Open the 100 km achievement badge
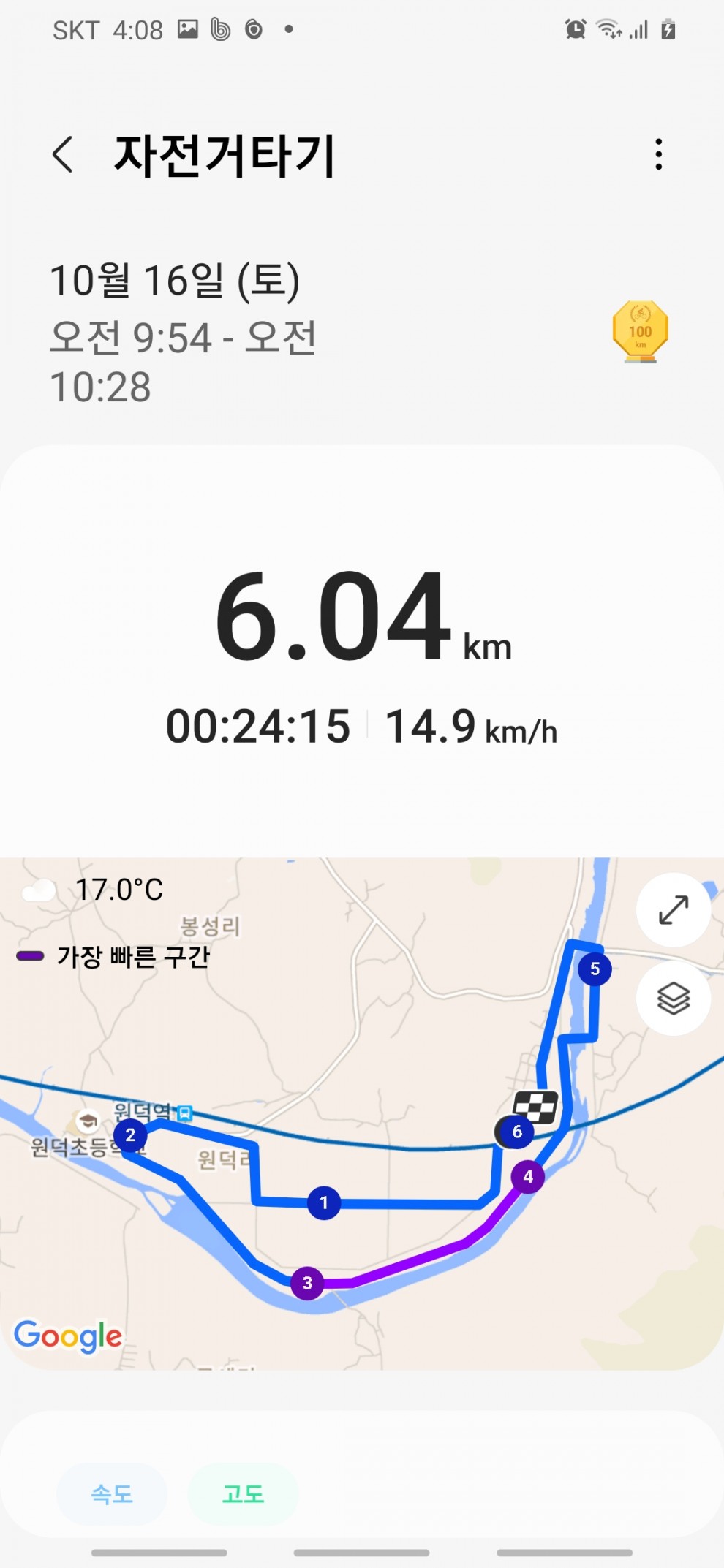Viewport: 724px width, 1568px height. [x=641, y=332]
